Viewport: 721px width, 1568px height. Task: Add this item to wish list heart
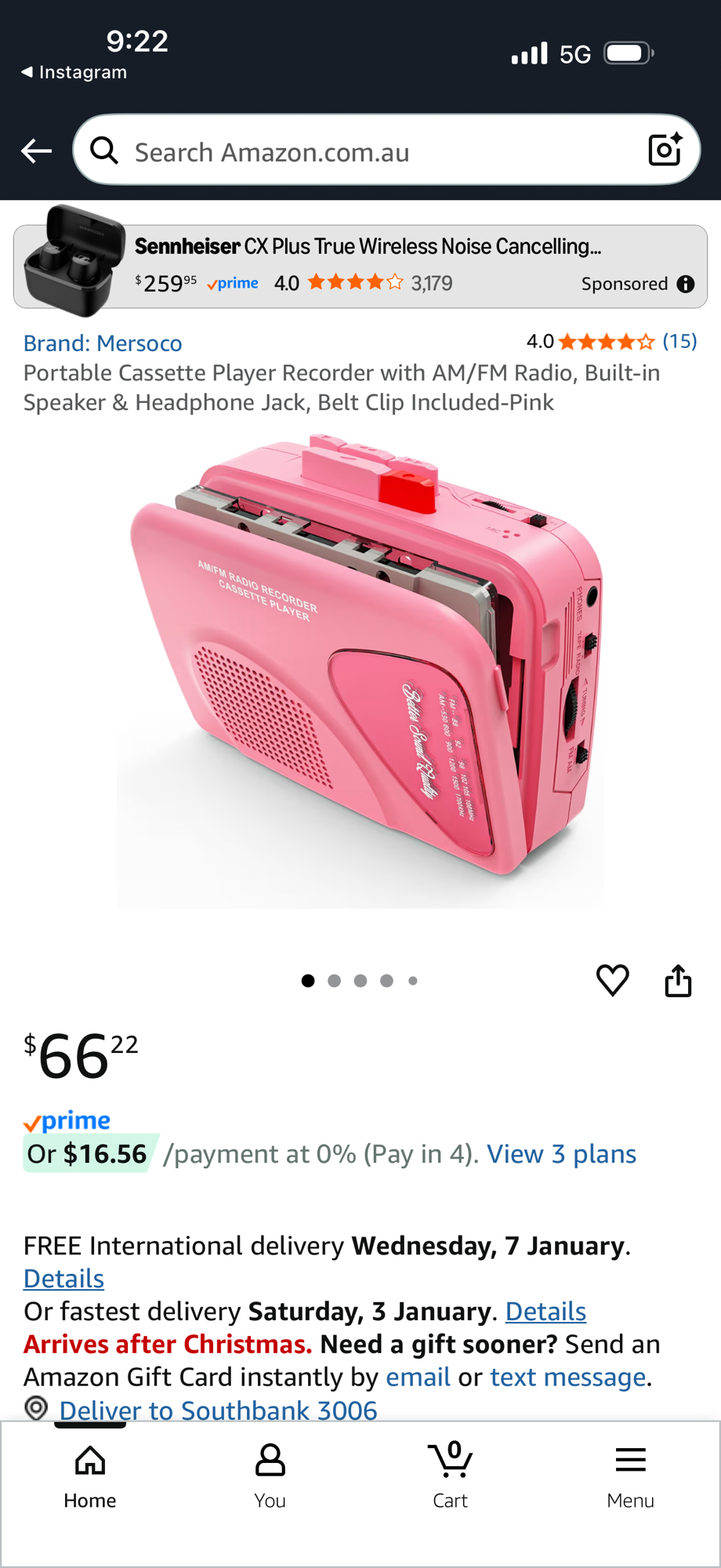(x=612, y=981)
